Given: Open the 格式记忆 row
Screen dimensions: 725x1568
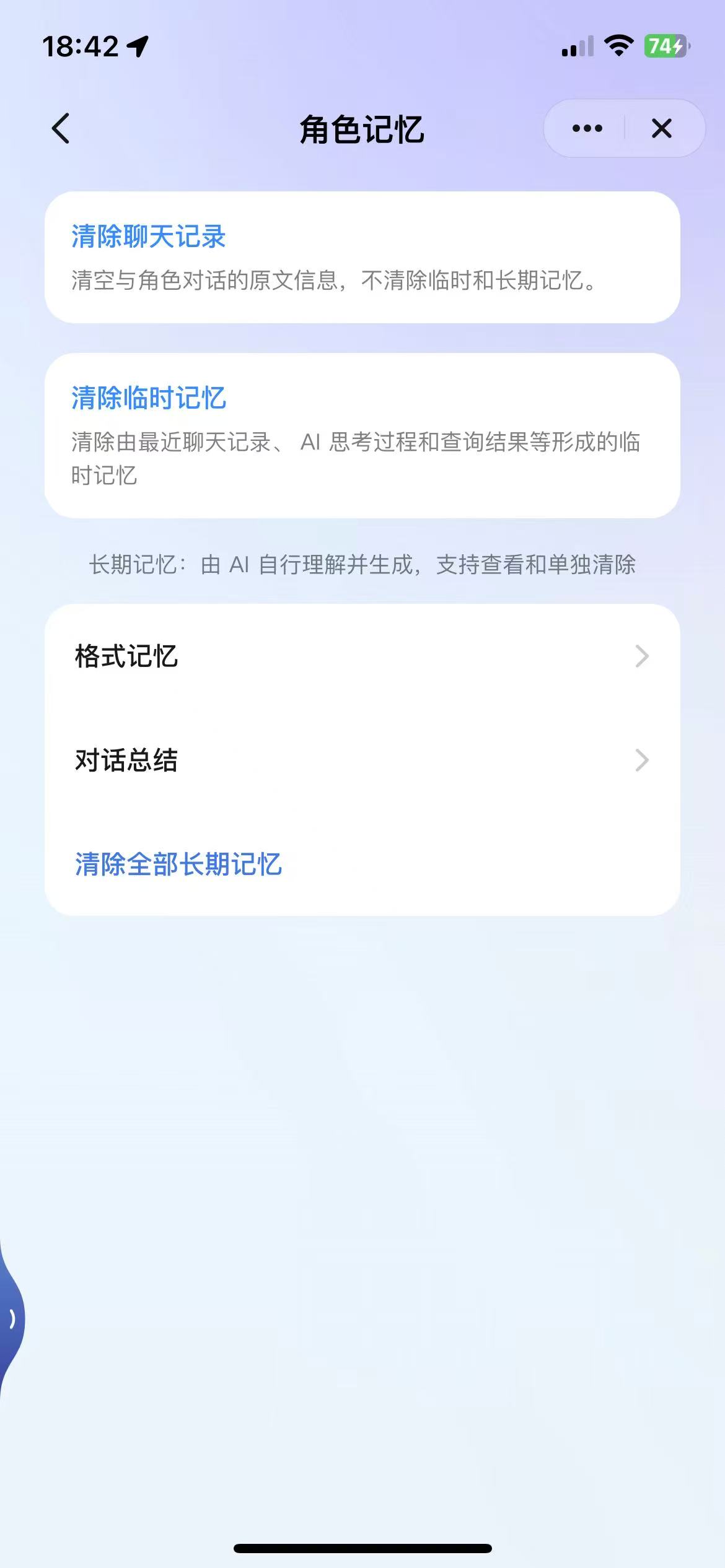Looking at the screenshot, I should [362, 656].
